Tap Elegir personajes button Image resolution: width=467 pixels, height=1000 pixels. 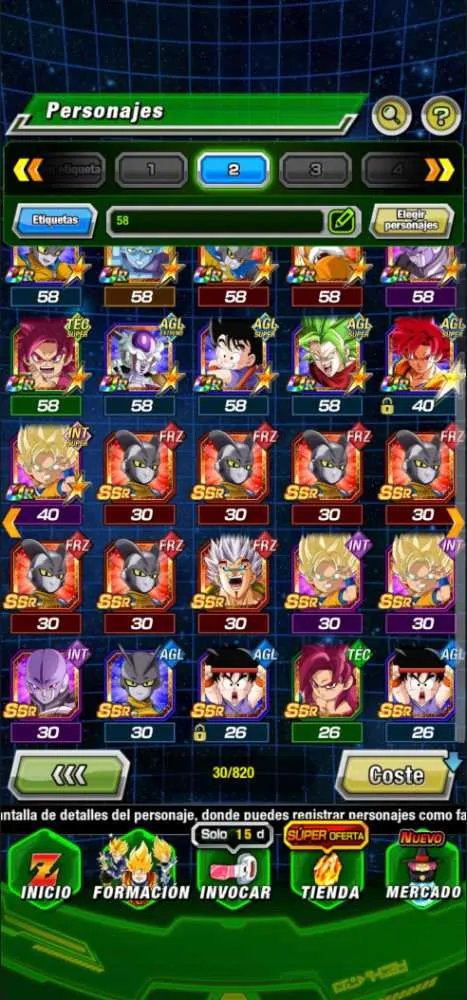pos(411,221)
